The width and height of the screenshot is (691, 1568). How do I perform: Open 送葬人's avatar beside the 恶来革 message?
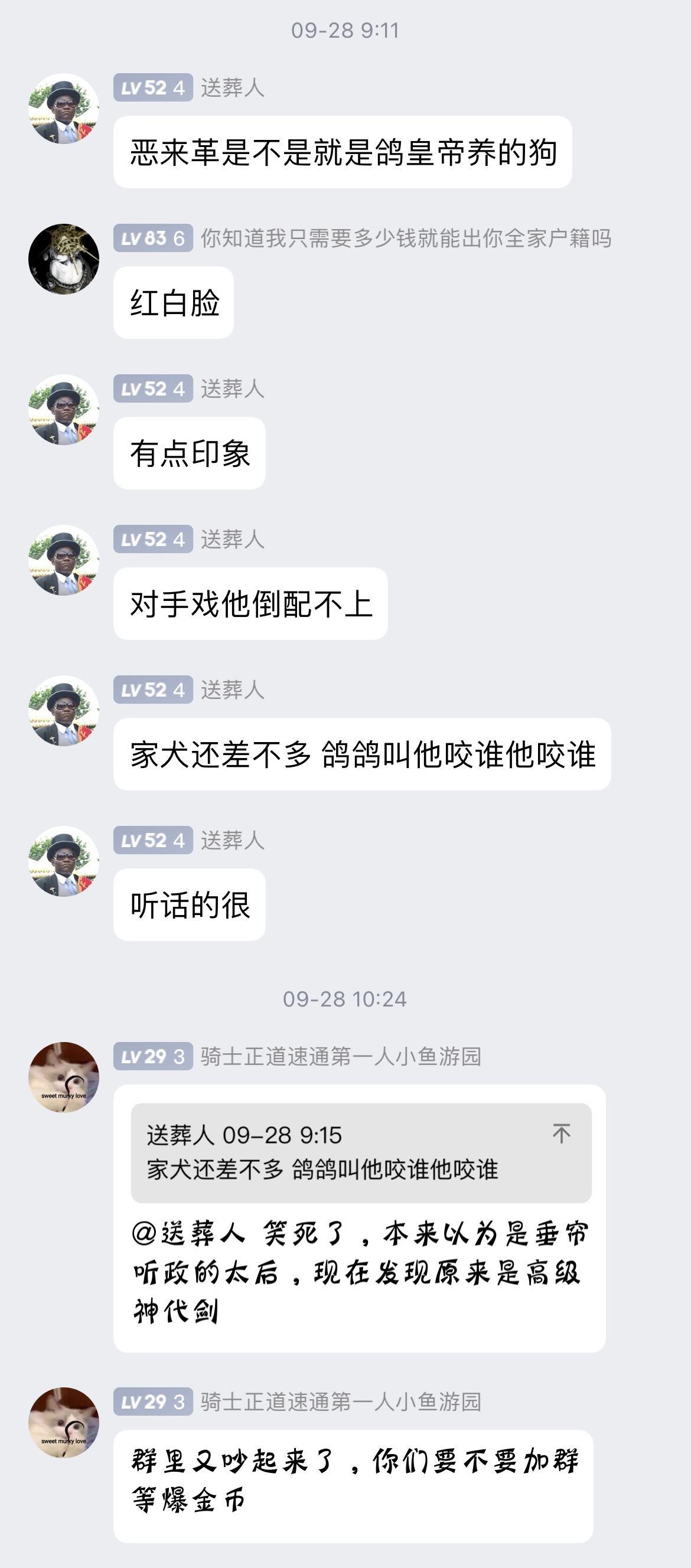(64, 109)
